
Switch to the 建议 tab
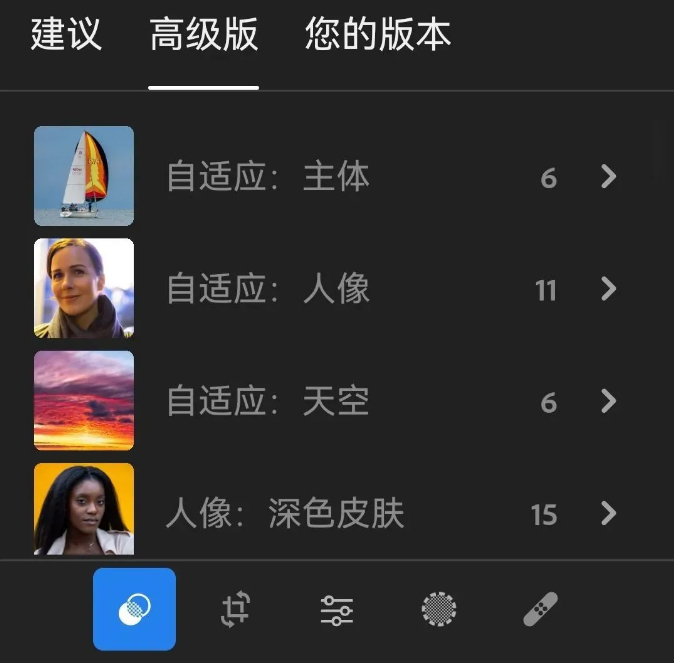click(66, 36)
